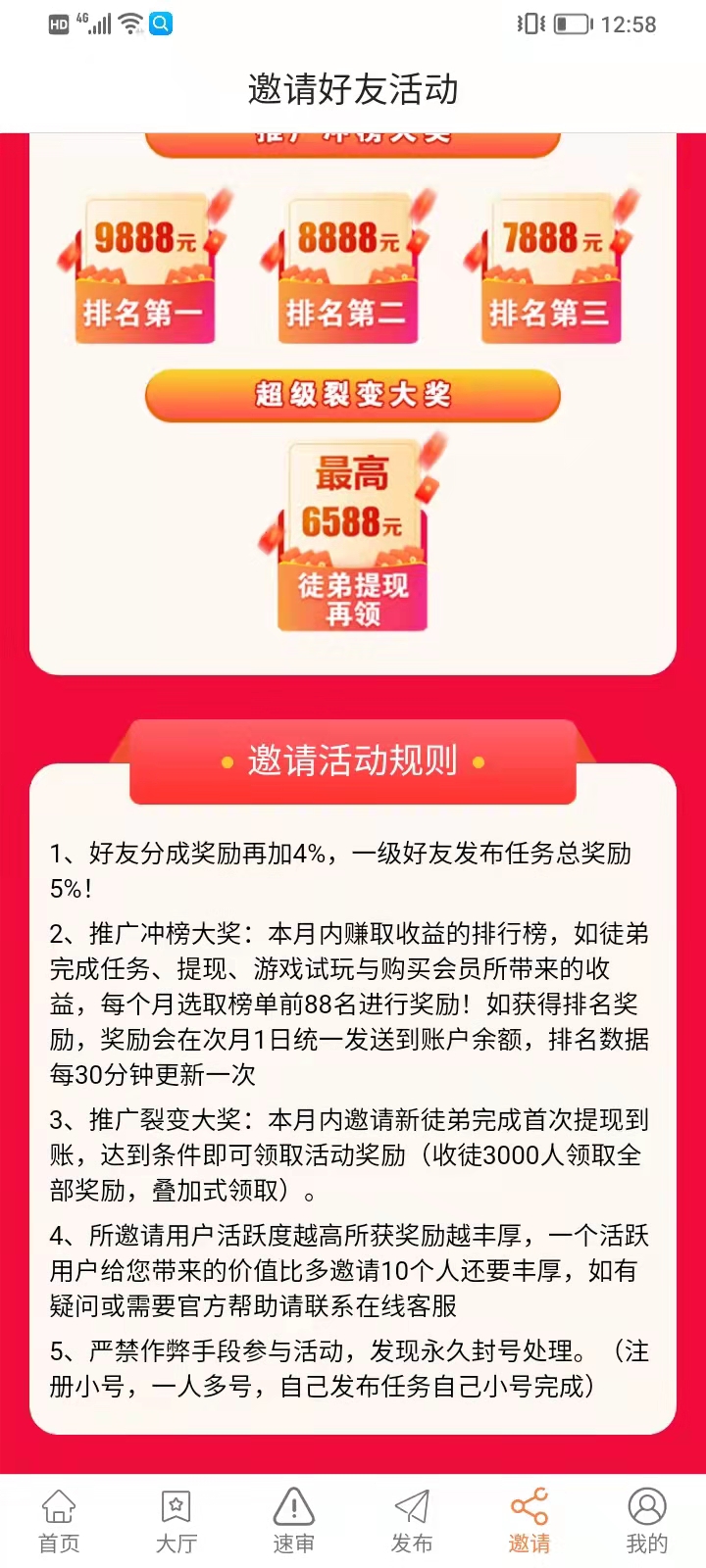
Task: Go to the 首页 home tab
Action: point(59,1521)
